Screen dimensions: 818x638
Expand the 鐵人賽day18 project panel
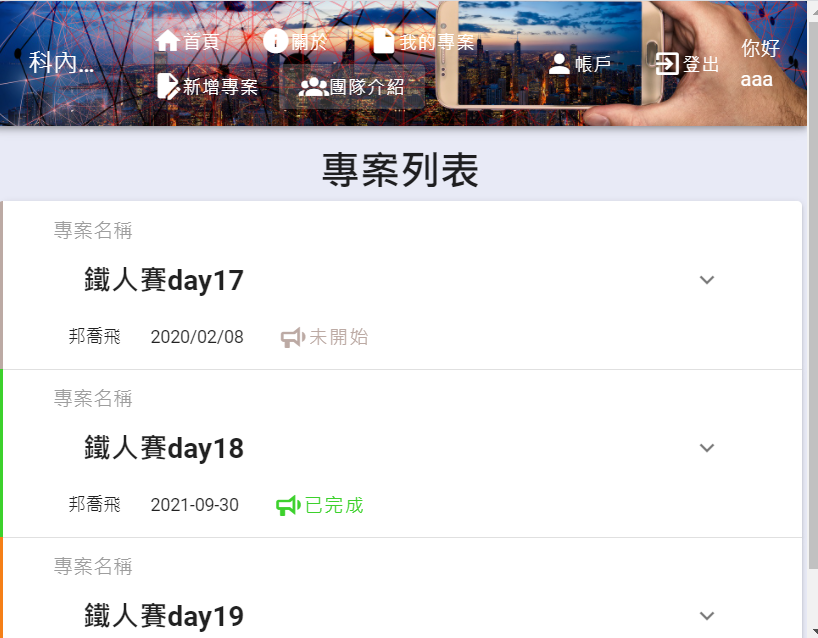click(707, 448)
